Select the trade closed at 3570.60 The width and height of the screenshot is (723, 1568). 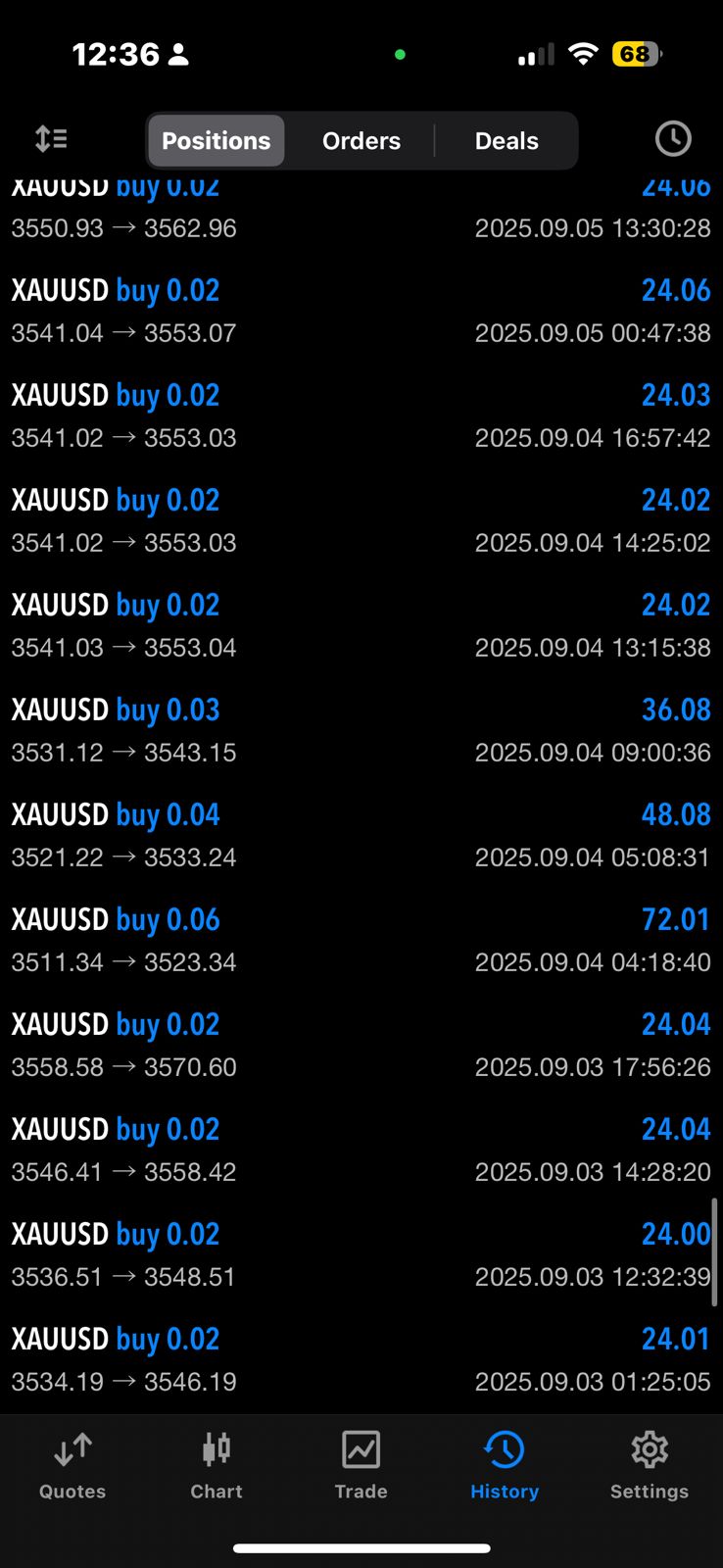tap(361, 1044)
